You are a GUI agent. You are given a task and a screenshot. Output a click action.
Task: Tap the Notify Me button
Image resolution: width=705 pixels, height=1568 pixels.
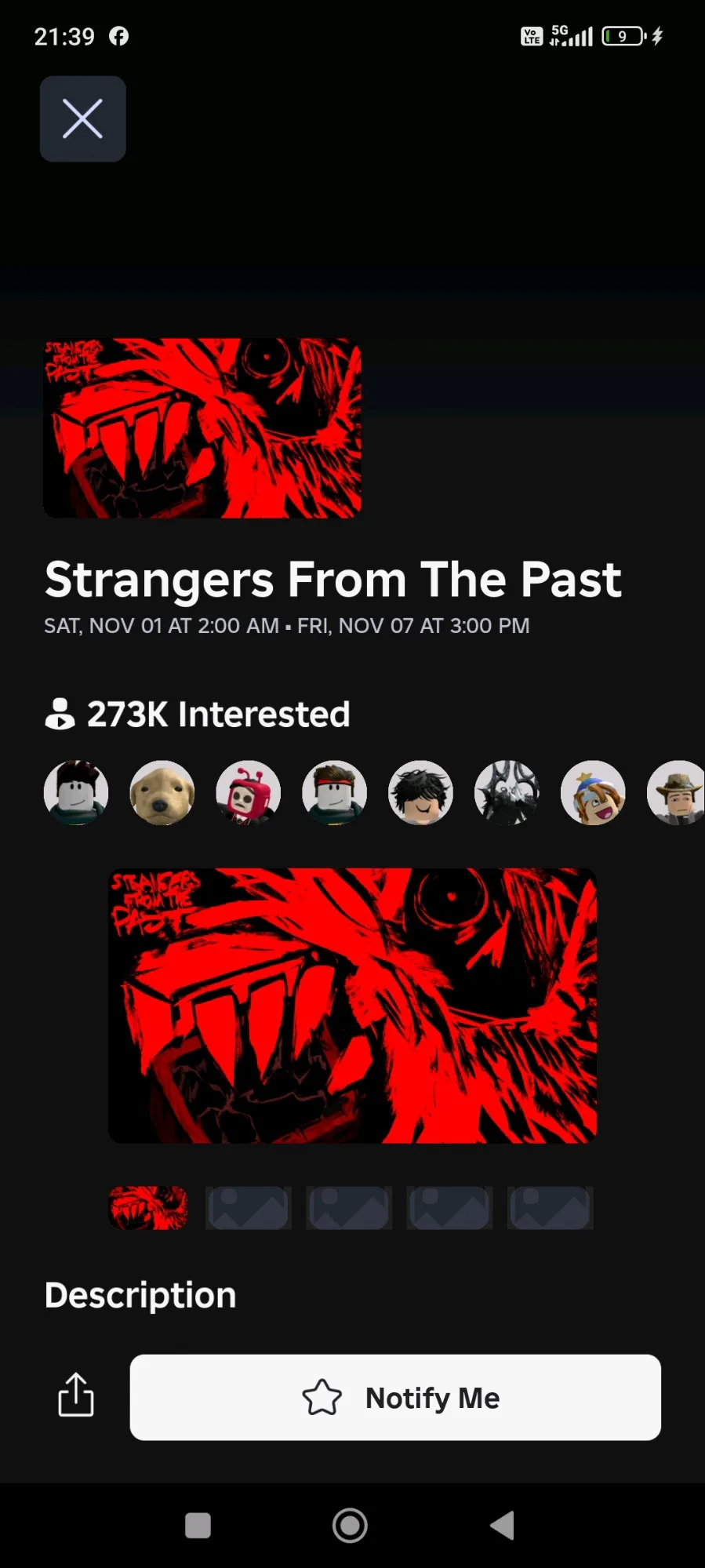(395, 1397)
